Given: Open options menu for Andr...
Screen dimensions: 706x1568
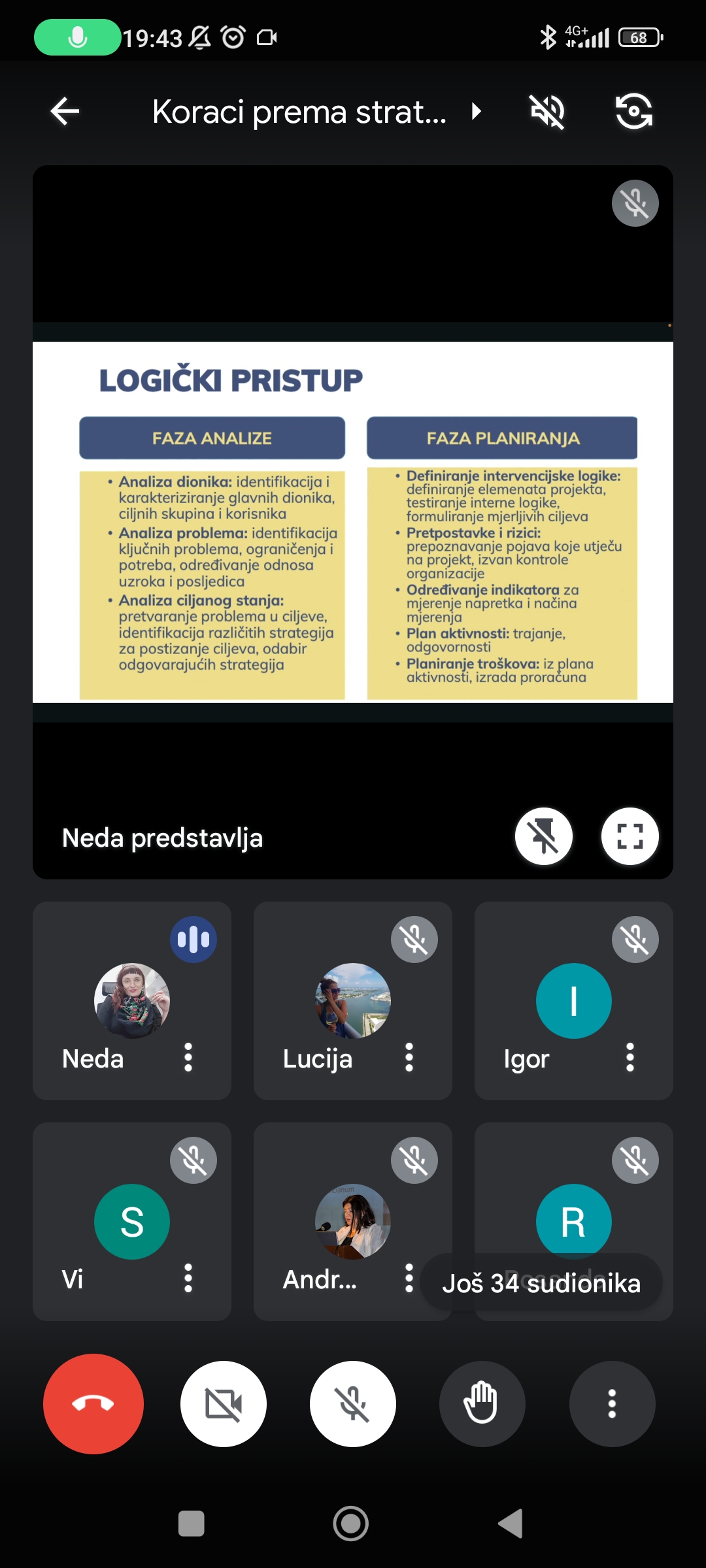Looking at the screenshot, I should click(x=409, y=1278).
